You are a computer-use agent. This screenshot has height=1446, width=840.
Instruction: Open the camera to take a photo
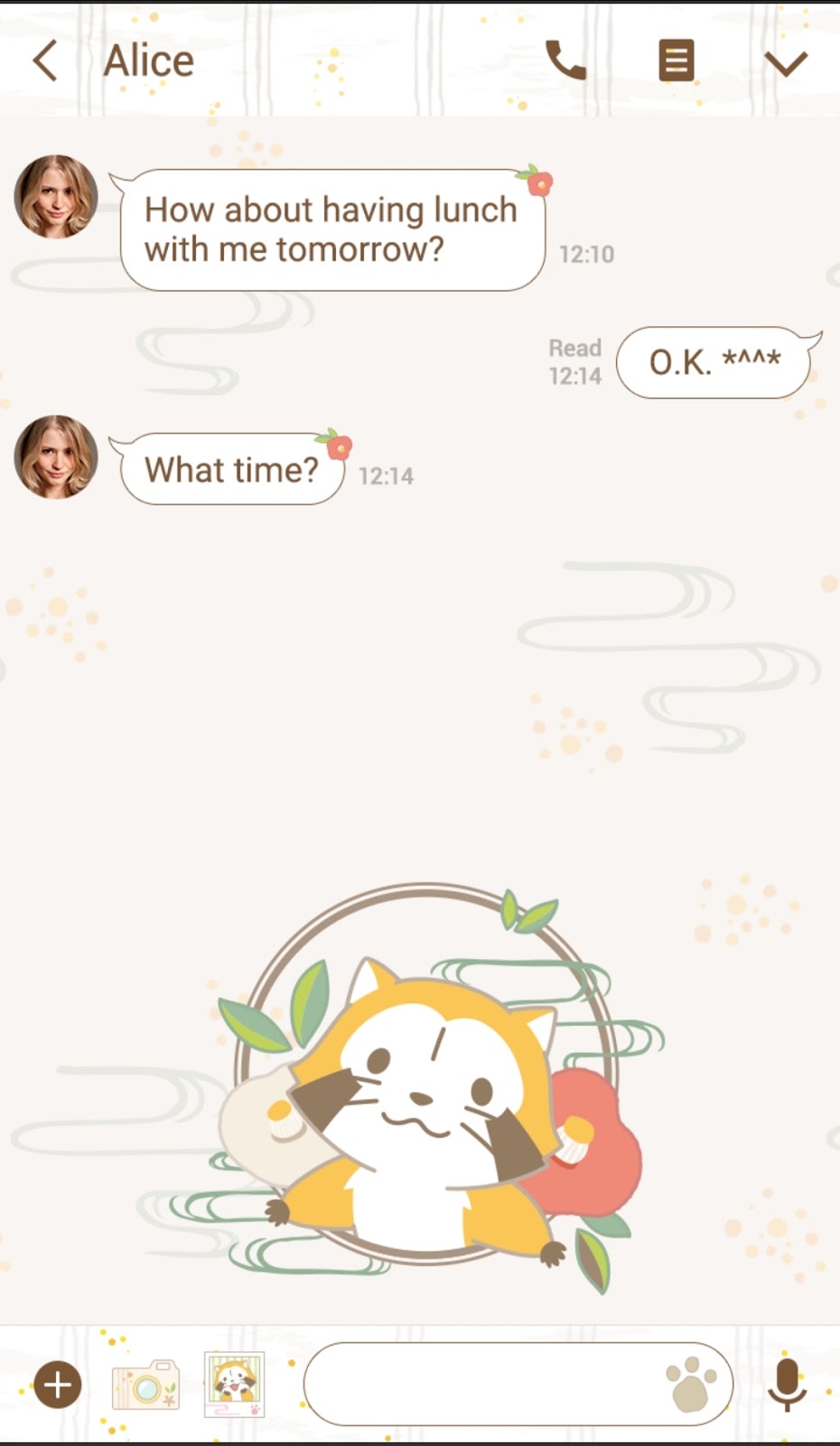click(x=145, y=1385)
